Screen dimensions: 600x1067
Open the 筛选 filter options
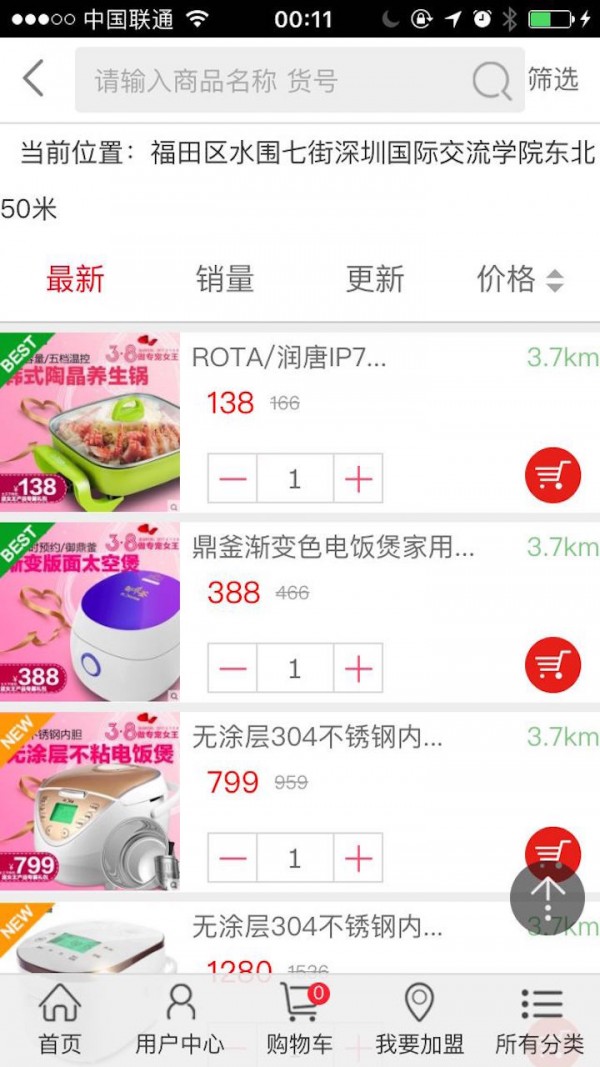coord(553,80)
